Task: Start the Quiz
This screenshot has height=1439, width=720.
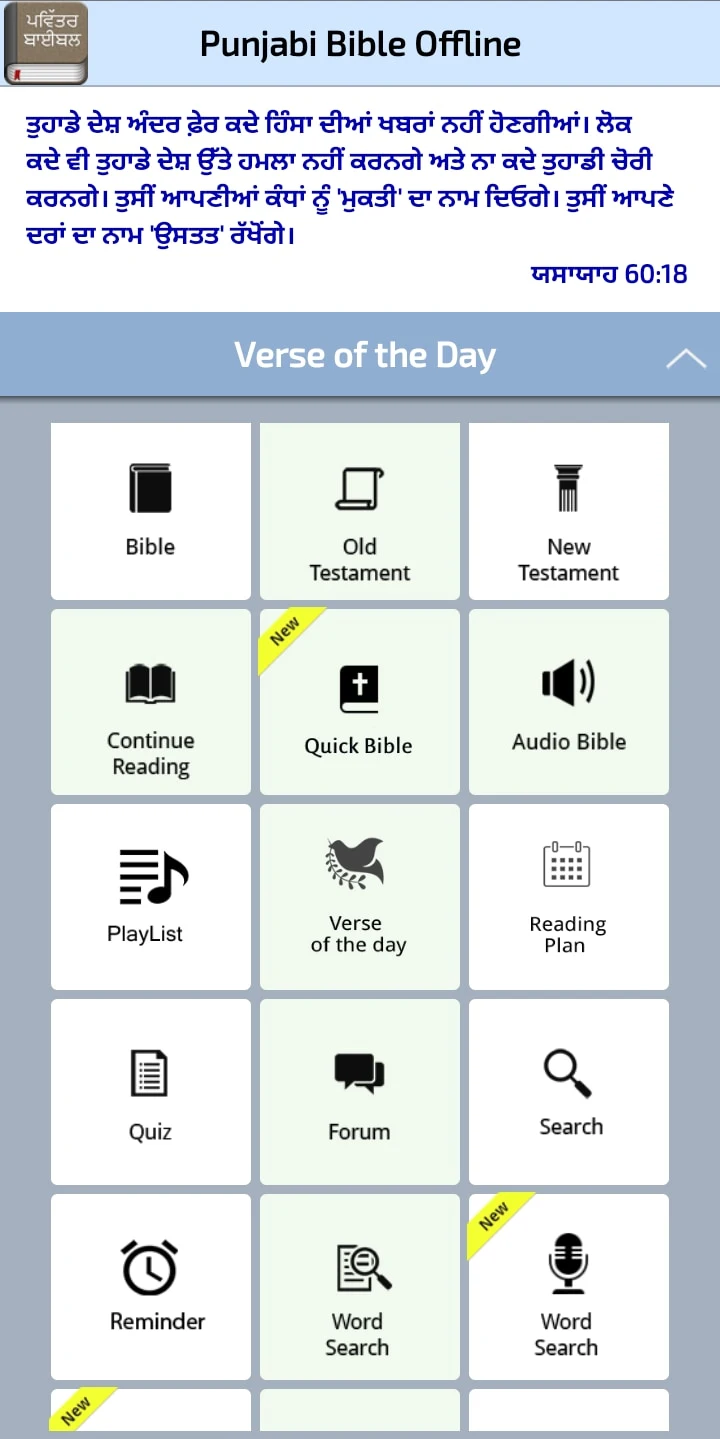Action: 150,1092
